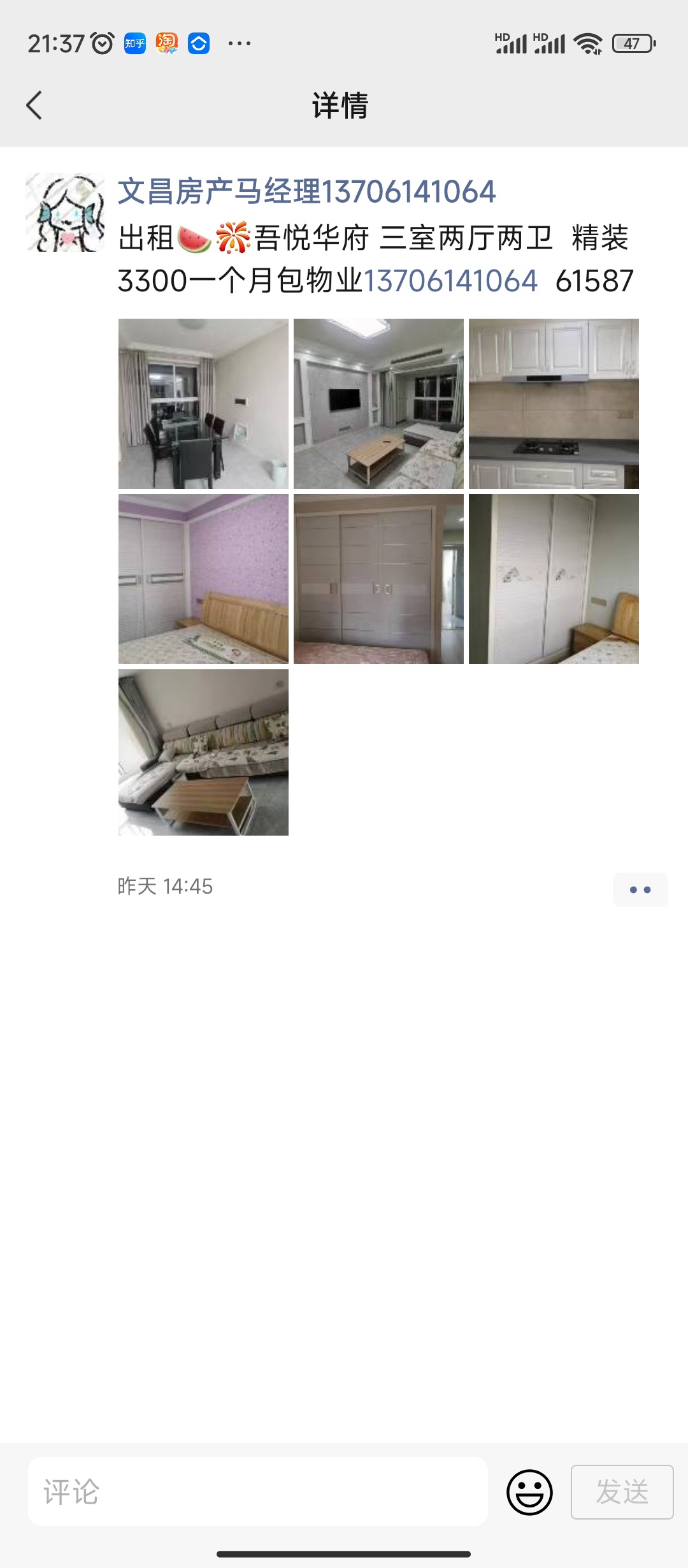688x1568 pixels.
Task: Open the like and comment two-dot menu
Action: 640,889
